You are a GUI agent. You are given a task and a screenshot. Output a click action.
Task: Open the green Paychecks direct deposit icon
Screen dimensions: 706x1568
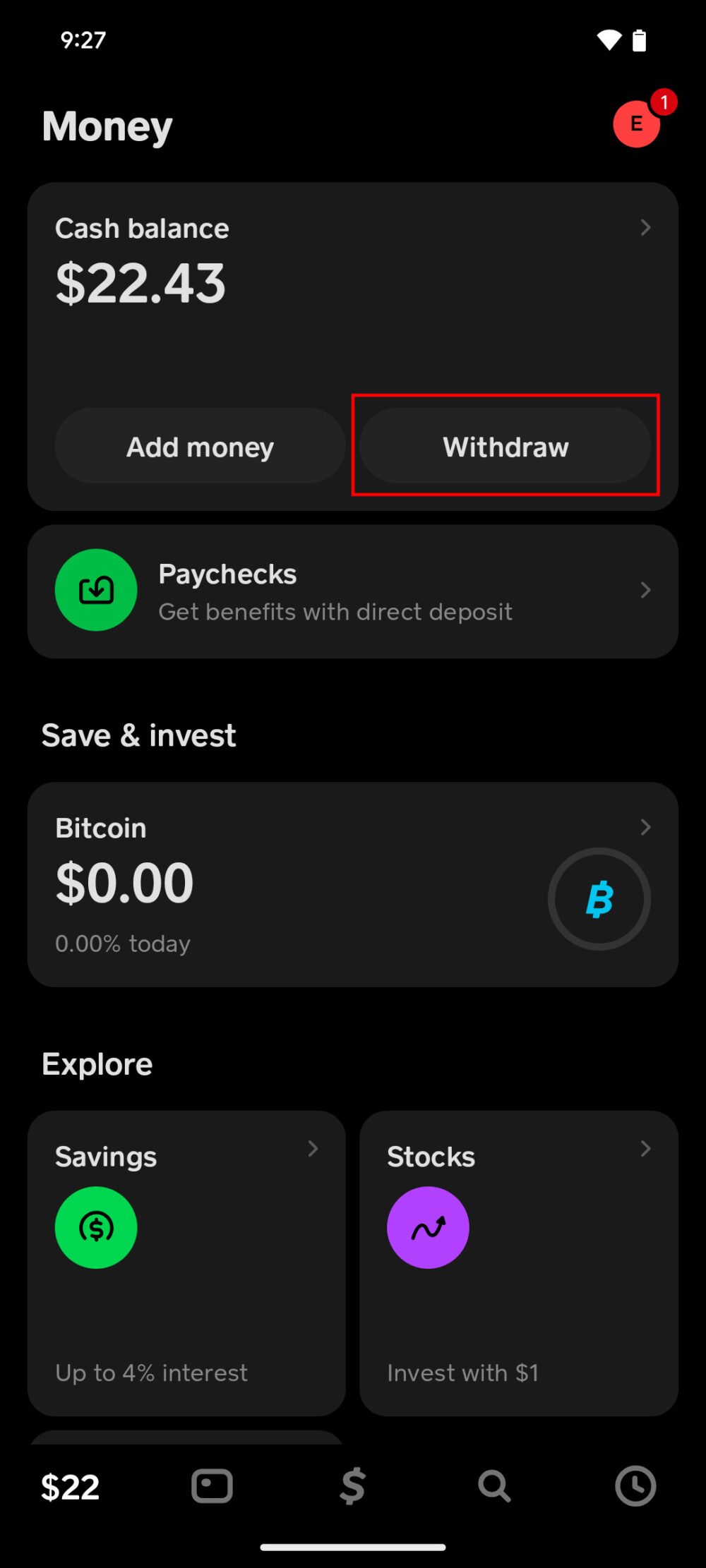click(x=95, y=590)
